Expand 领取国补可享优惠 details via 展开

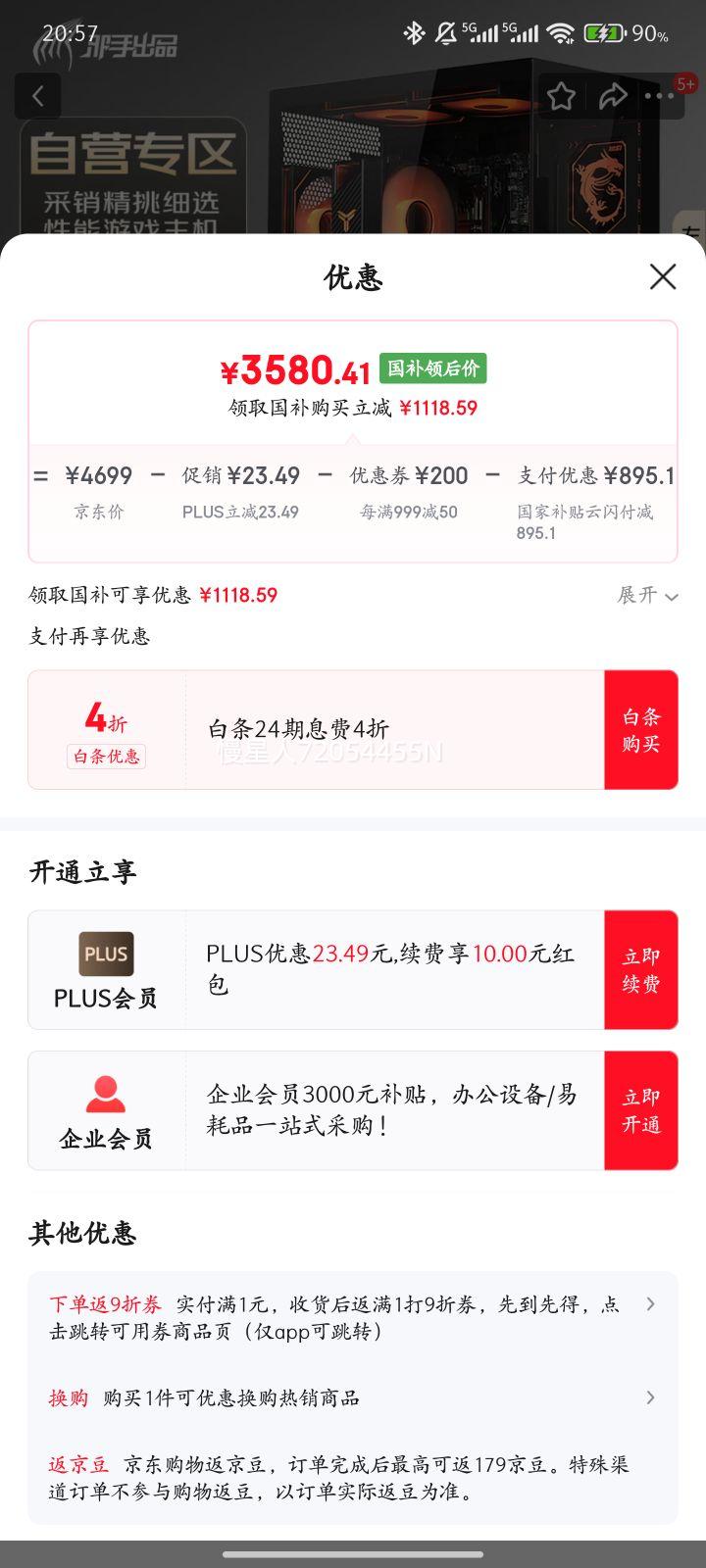click(646, 596)
